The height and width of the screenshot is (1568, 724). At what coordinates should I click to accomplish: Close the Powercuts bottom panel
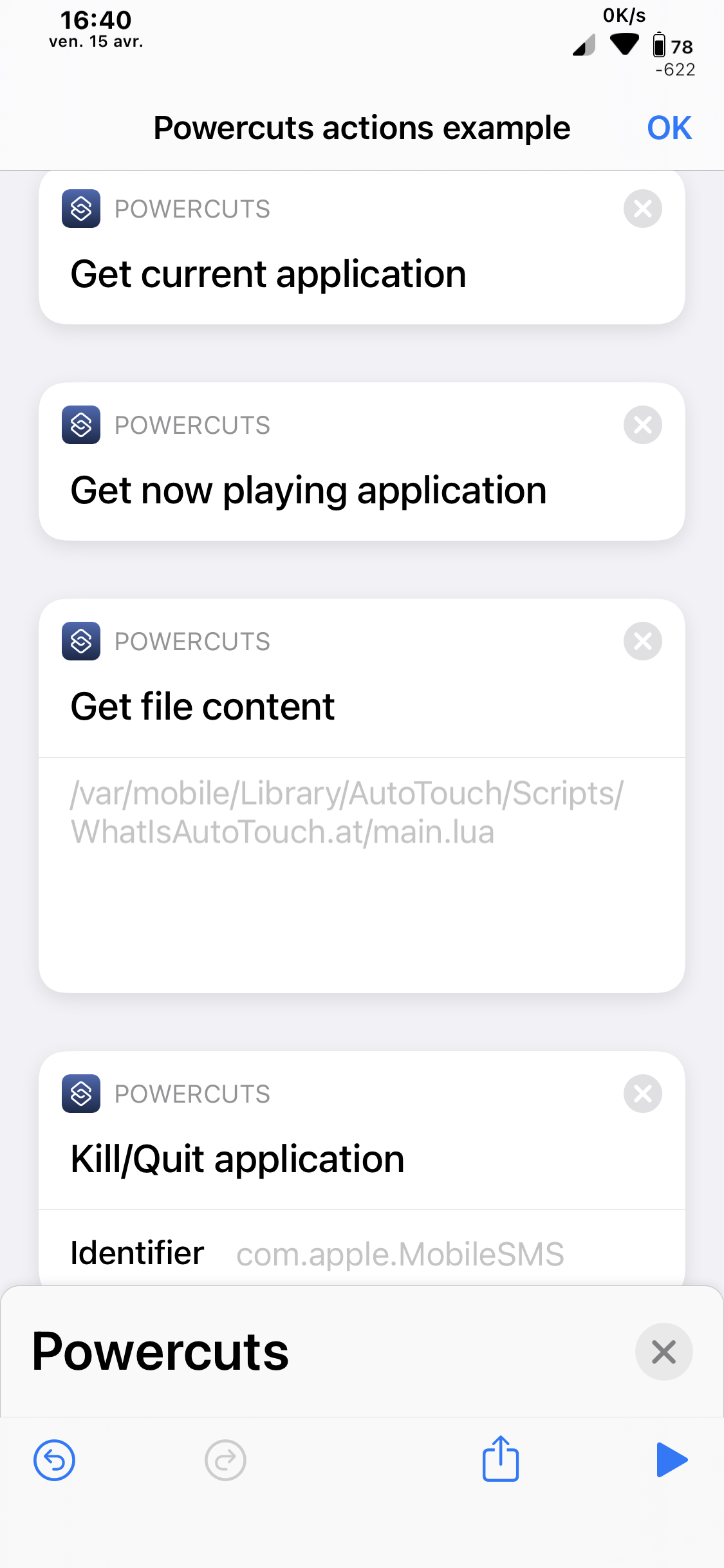pyautogui.click(x=664, y=1352)
